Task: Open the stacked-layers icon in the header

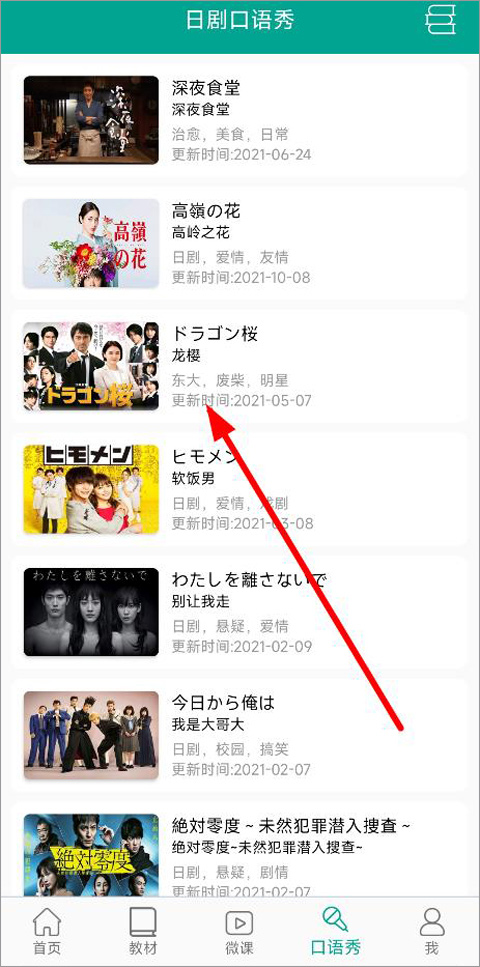Action: point(441,20)
